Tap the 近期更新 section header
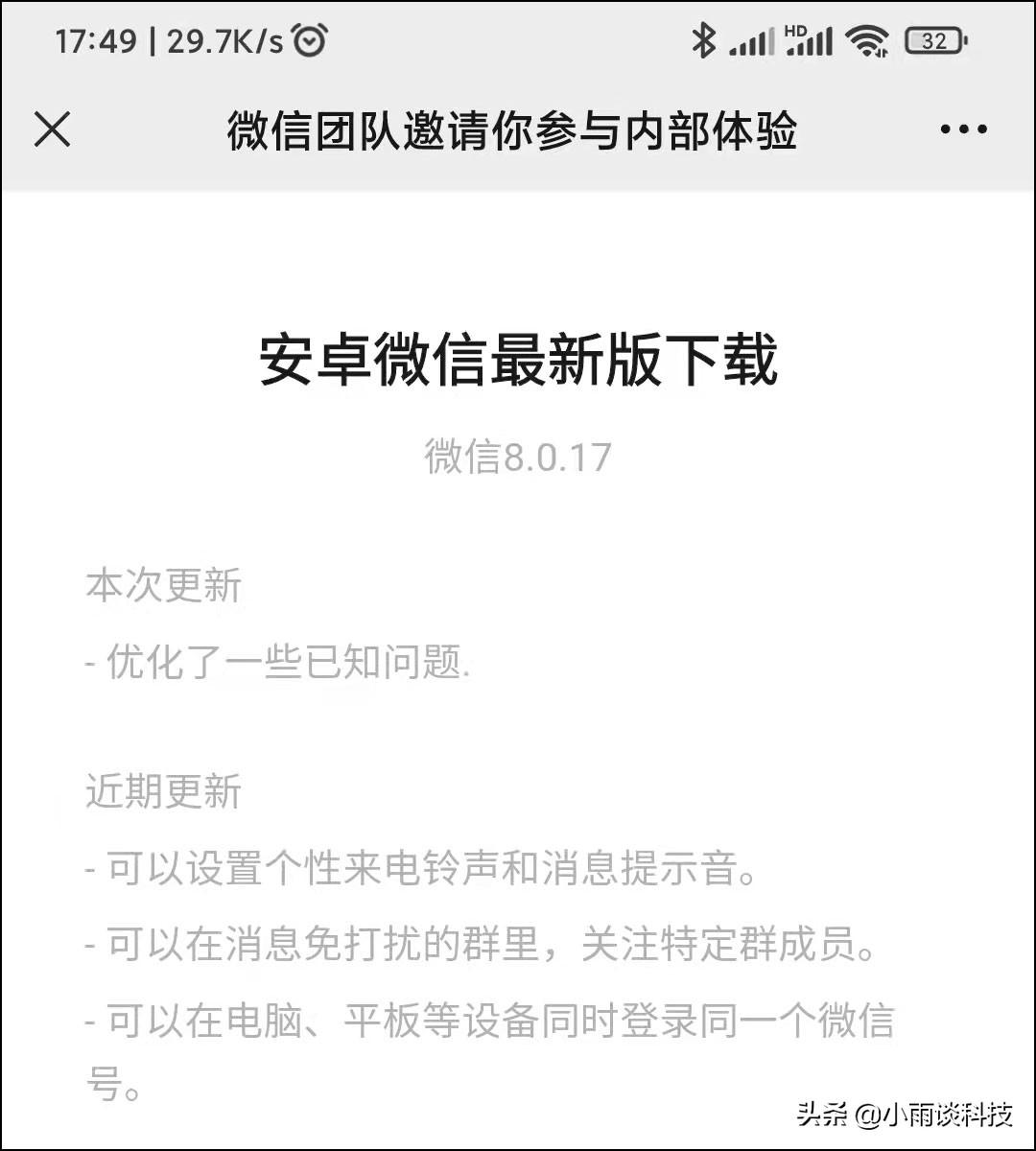 tap(165, 791)
